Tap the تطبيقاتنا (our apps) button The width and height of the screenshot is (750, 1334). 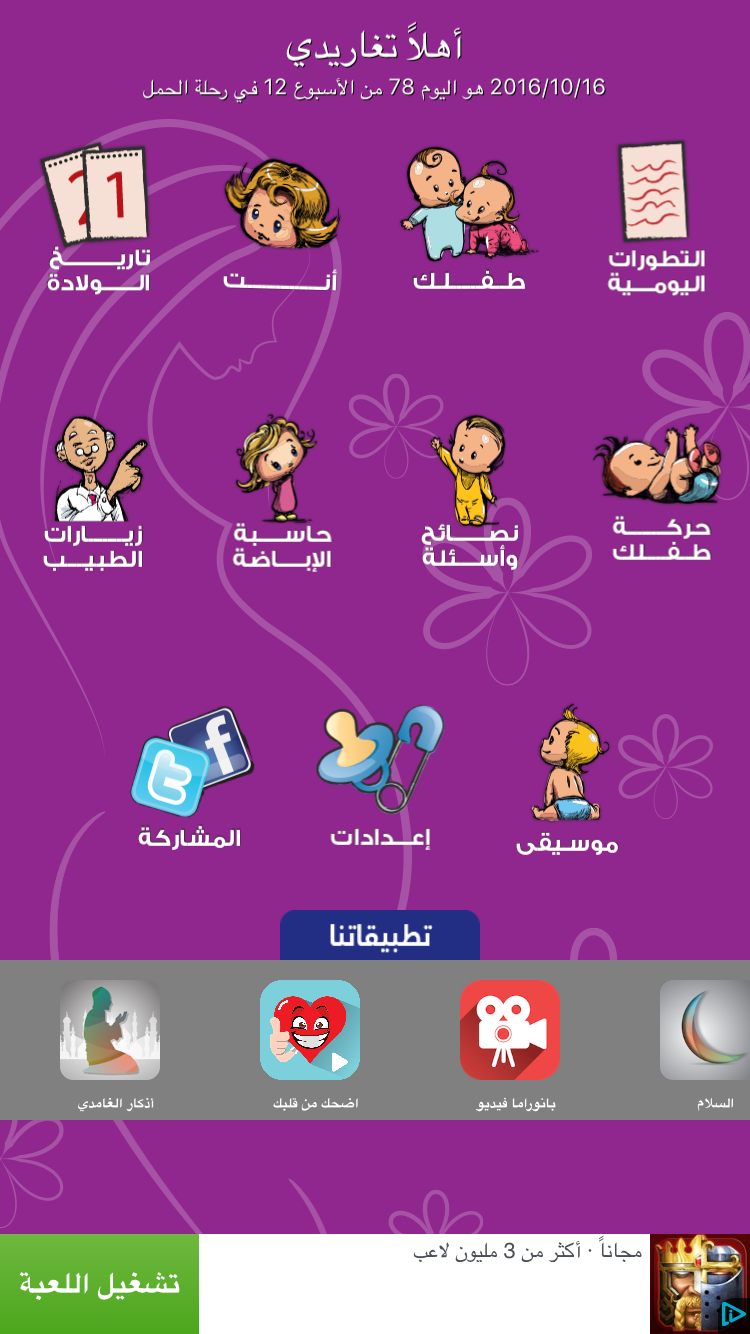point(380,936)
